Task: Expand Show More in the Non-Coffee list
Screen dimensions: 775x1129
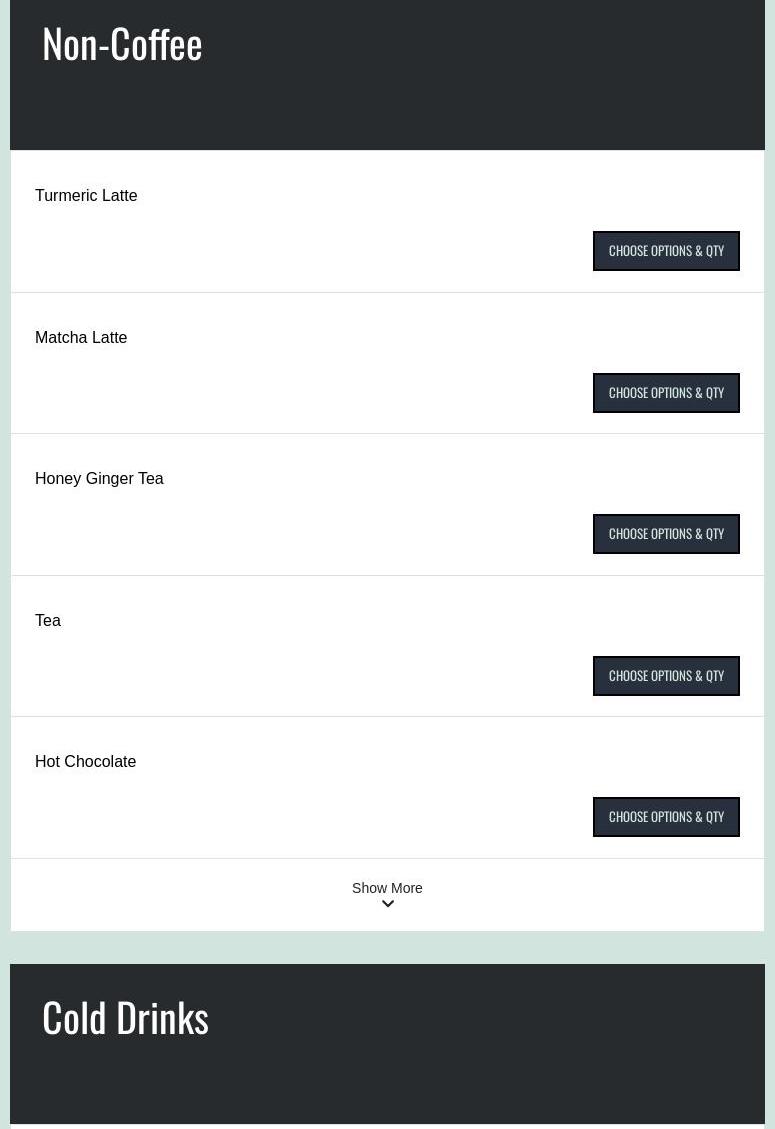Action: point(387,894)
